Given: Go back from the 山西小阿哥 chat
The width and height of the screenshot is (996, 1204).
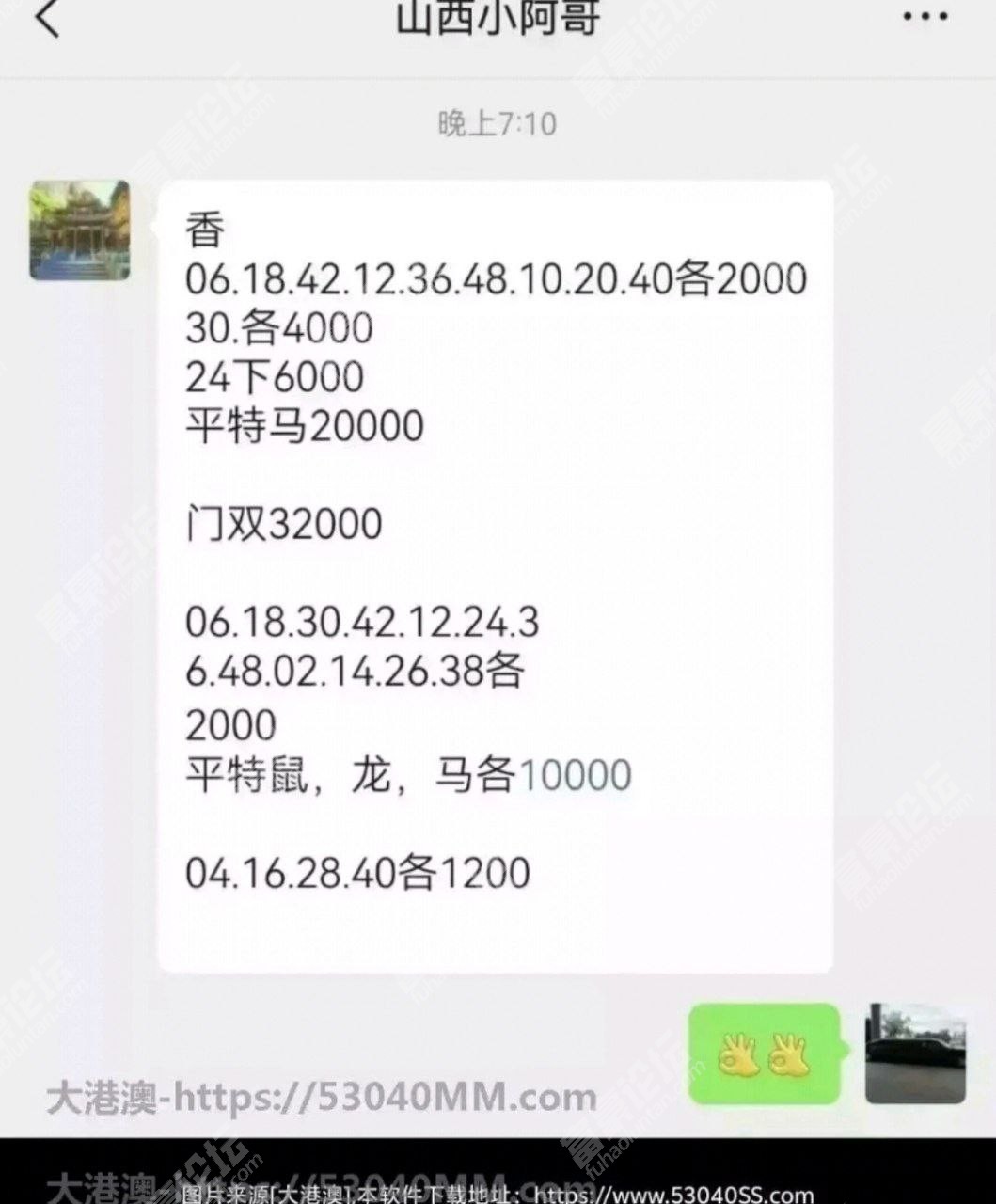Looking at the screenshot, I should point(47,17).
